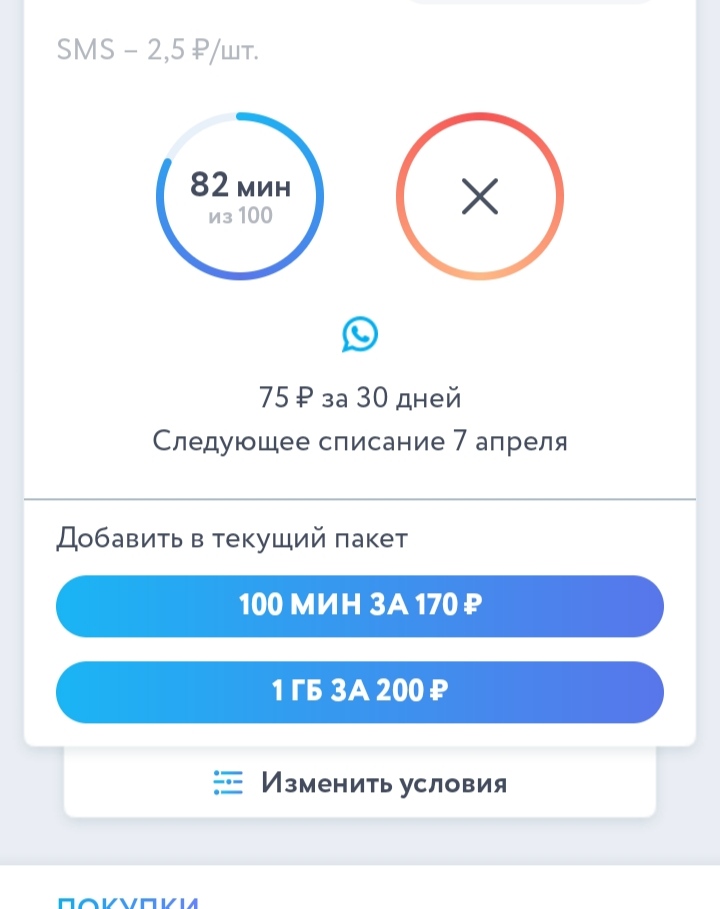Image resolution: width=720 pixels, height=909 pixels.
Task: Add 100 minutes for 170 ₽
Action: pos(360,606)
